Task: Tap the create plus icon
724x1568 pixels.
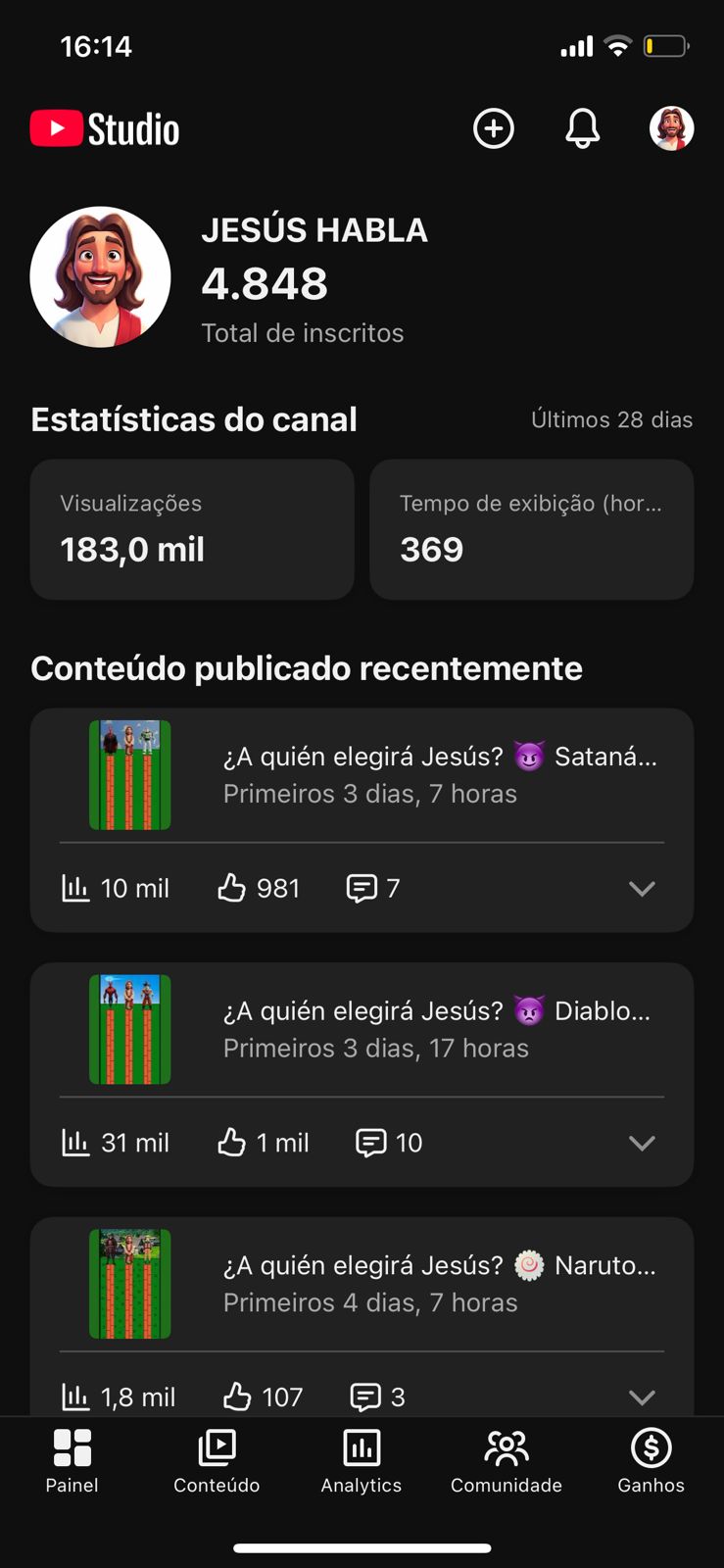Action: click(x=494, y=128)
